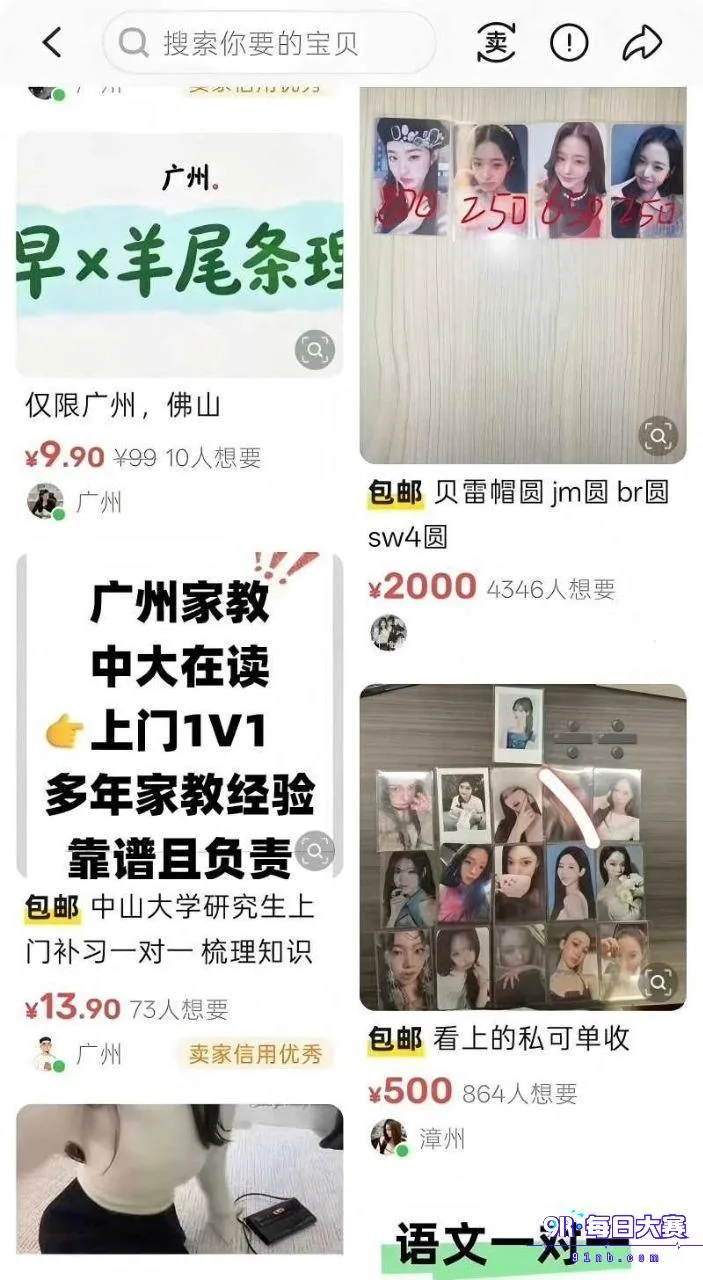The height and width of the screenshot is (1280, 703).
Task: Open the ¥9.90 listing's seller avatar
Action: point(44,501)
